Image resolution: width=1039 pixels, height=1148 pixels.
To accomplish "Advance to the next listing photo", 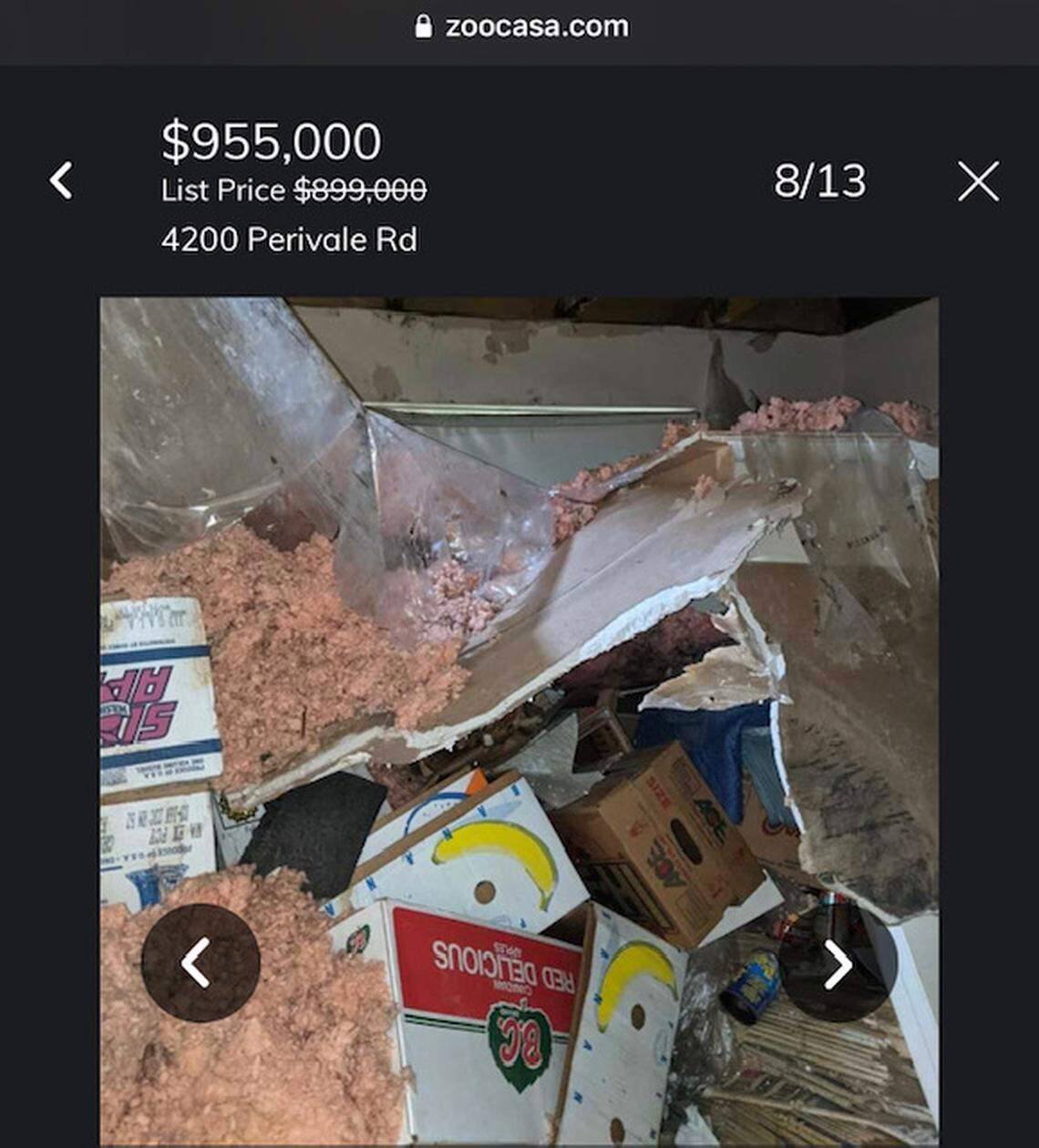I will (x=837, y=963).
